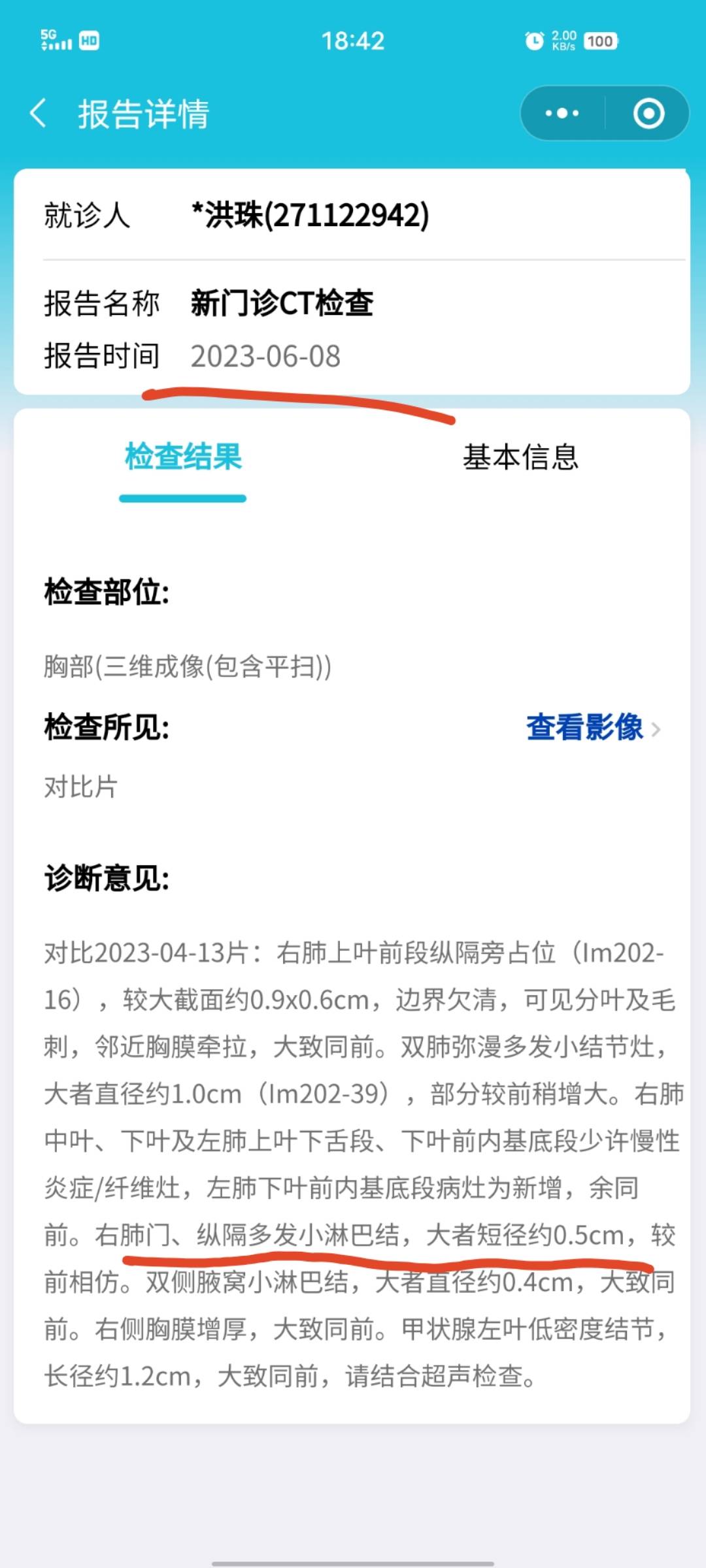
Task: Switch to the 基本信息 tab
Action: tap(520, 459)
